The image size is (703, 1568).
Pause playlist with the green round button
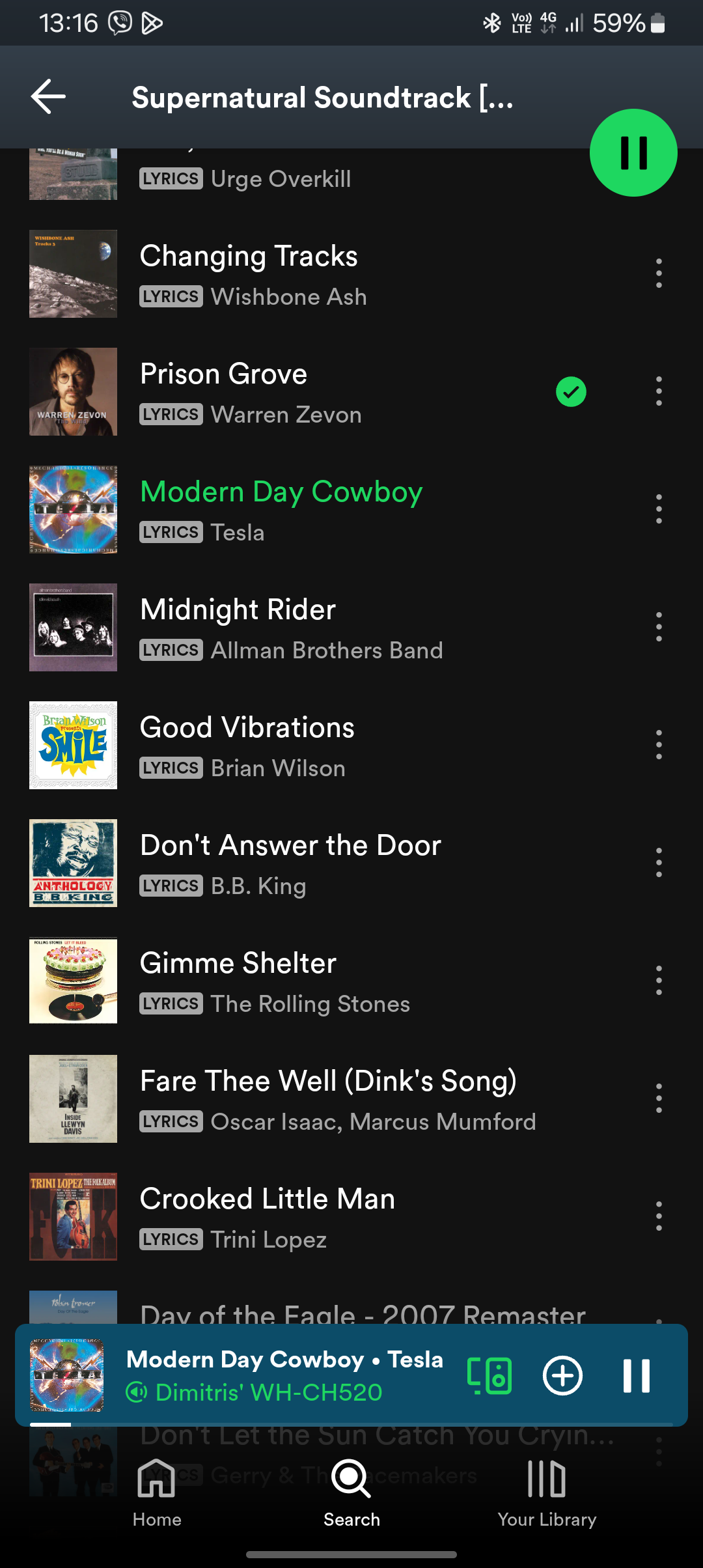pos(633,153)
